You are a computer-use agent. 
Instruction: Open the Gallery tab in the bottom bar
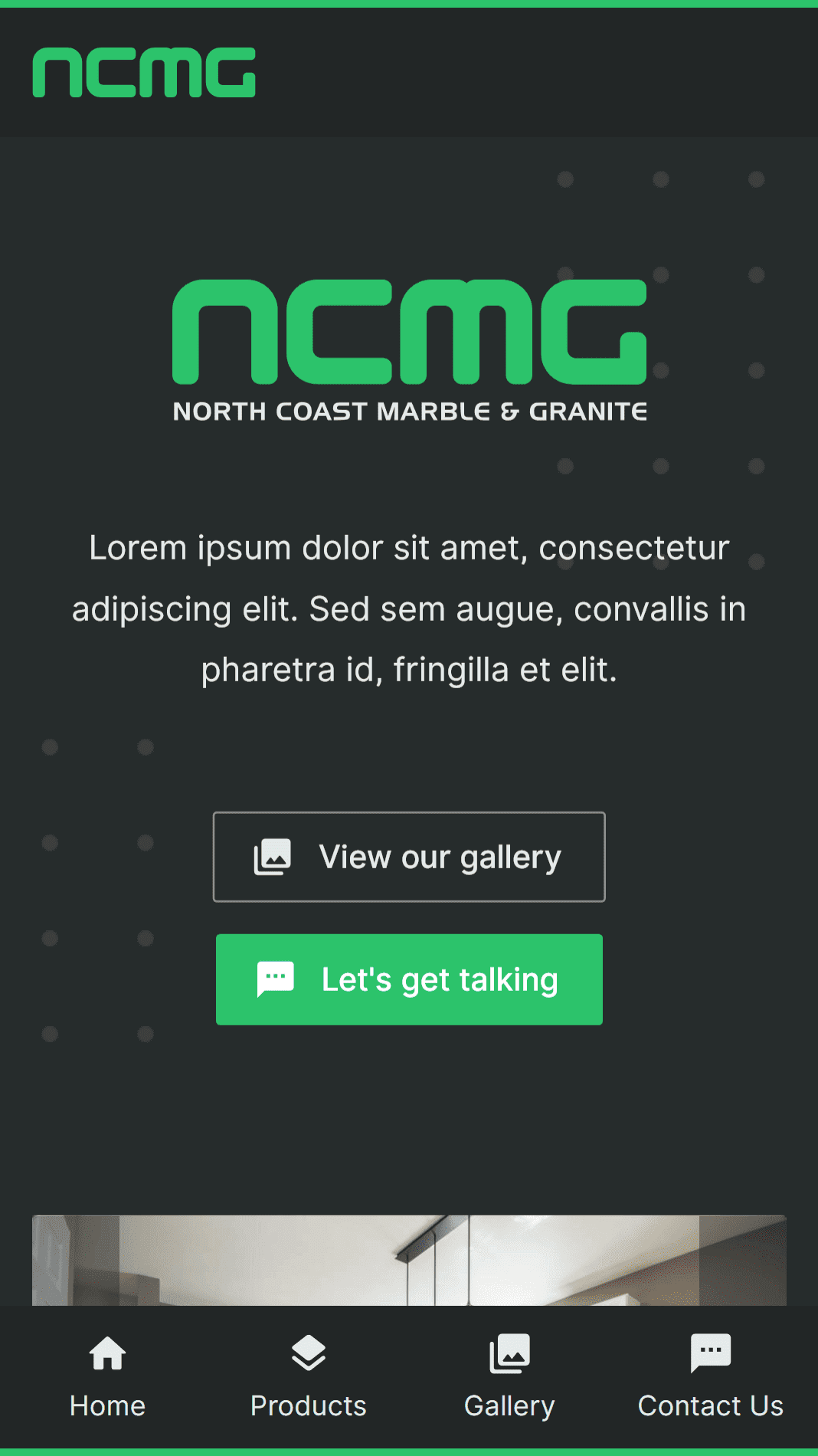pyautogui.click(x=509, y=1377)
